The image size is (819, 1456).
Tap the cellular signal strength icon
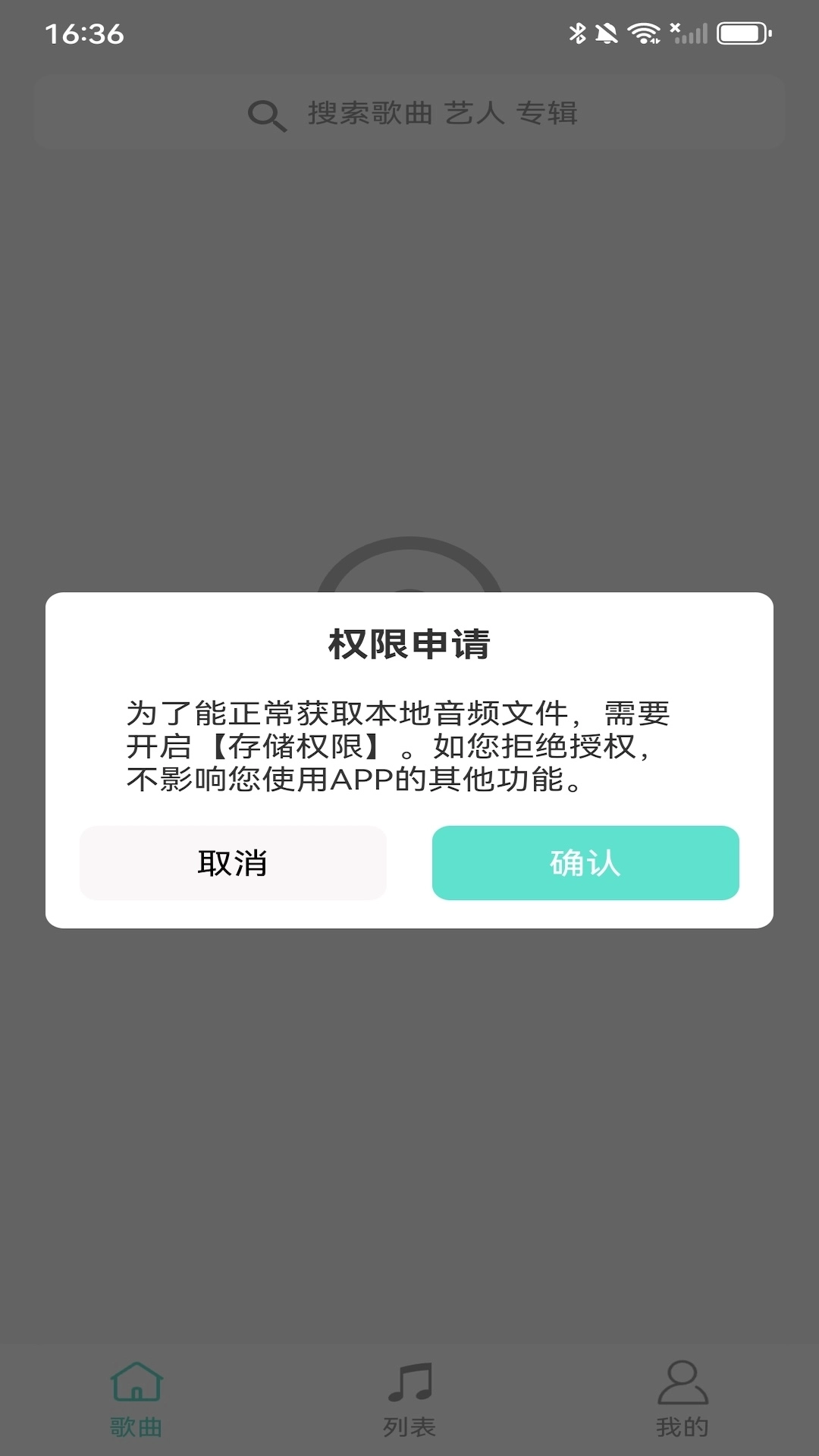point(691,33)
